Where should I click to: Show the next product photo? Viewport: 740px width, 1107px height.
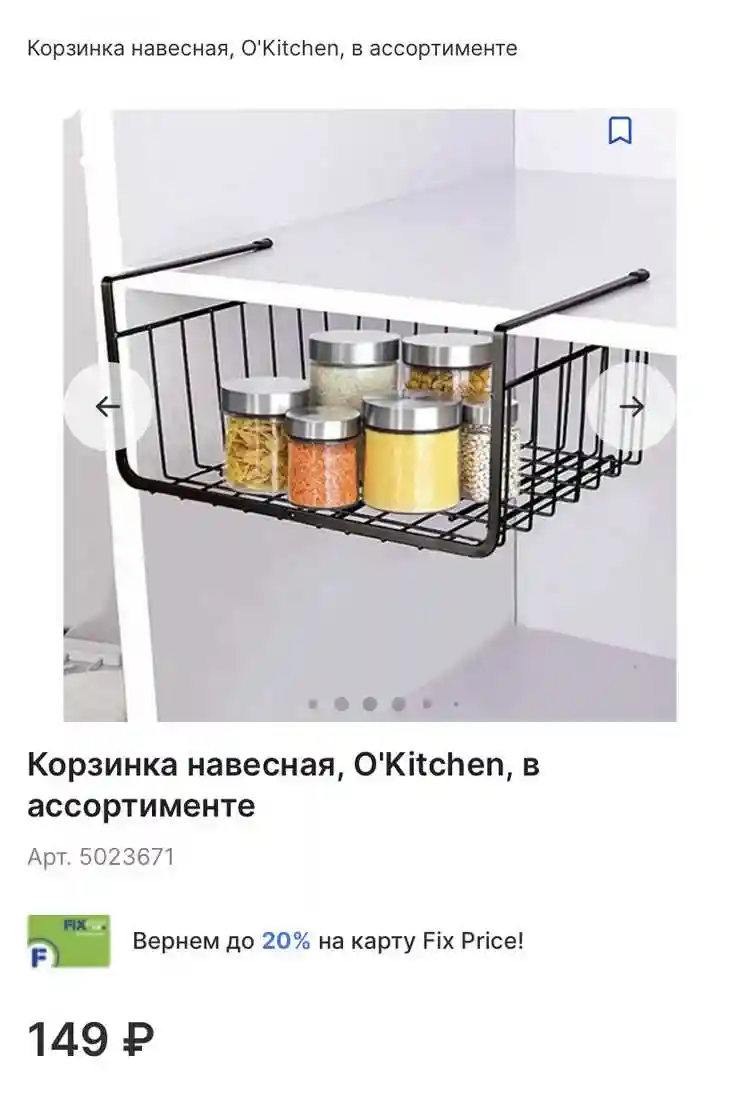tap(631, 406)
